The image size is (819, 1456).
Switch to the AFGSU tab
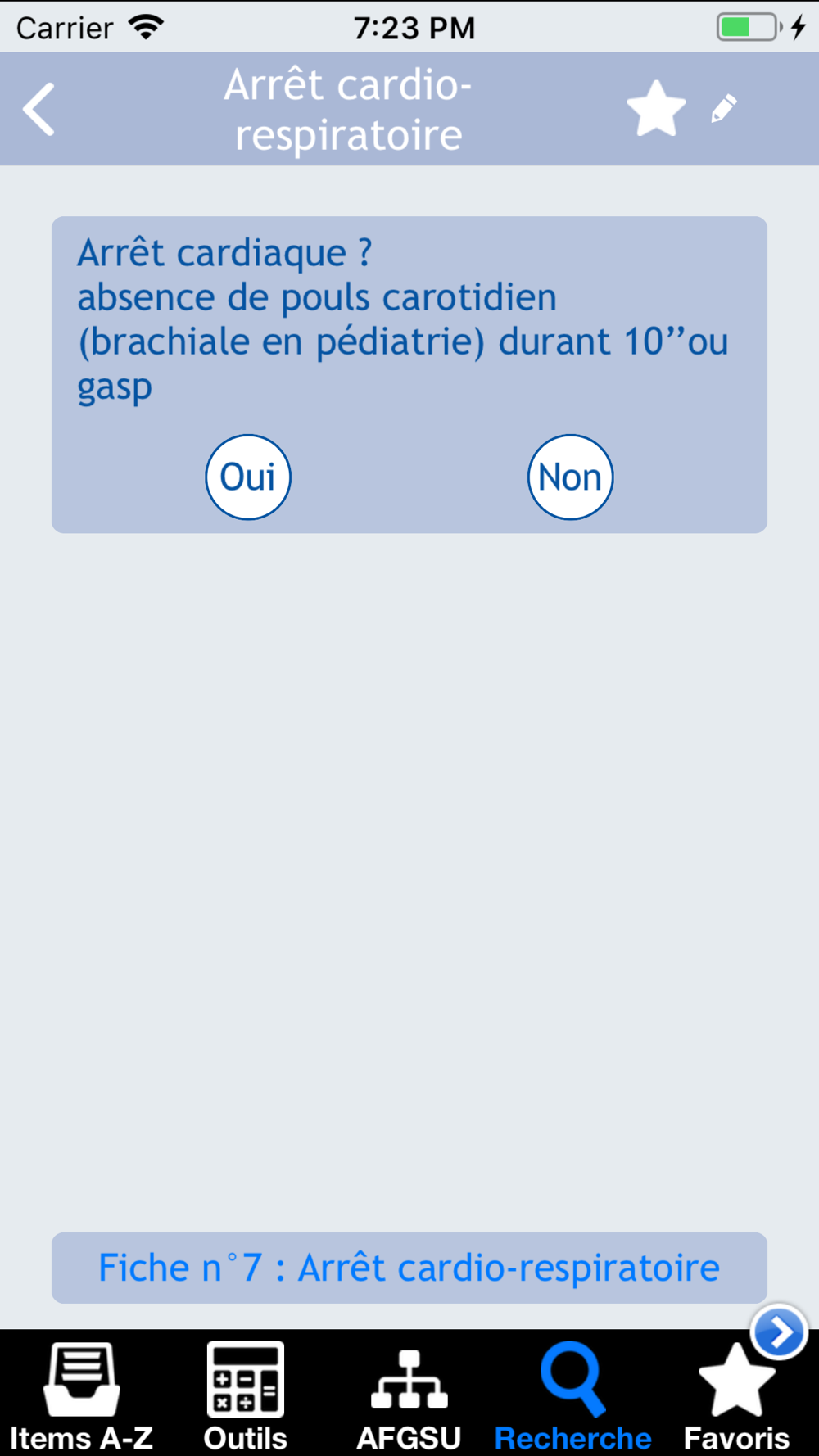pos(409,1395)
